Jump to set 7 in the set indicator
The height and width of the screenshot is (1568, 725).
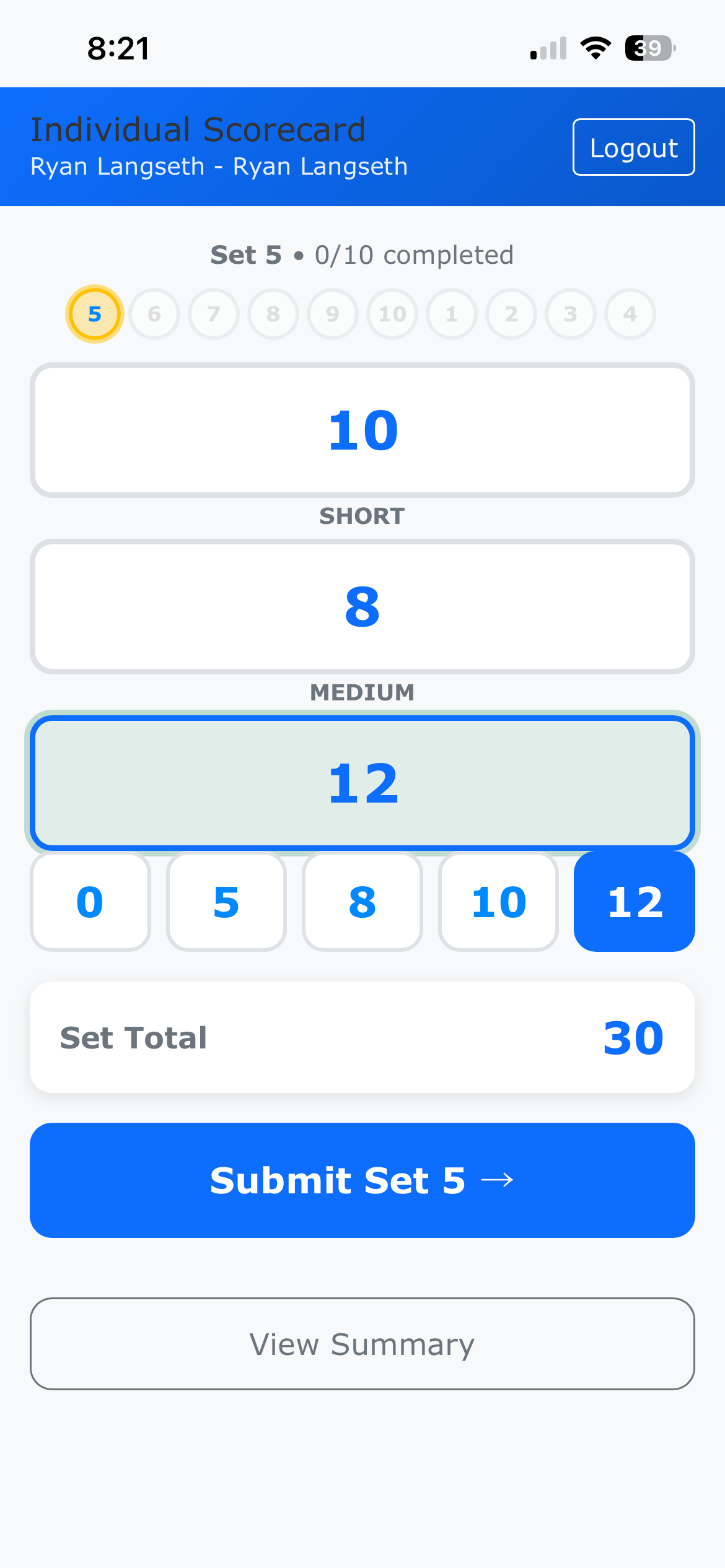click(214, 314)
